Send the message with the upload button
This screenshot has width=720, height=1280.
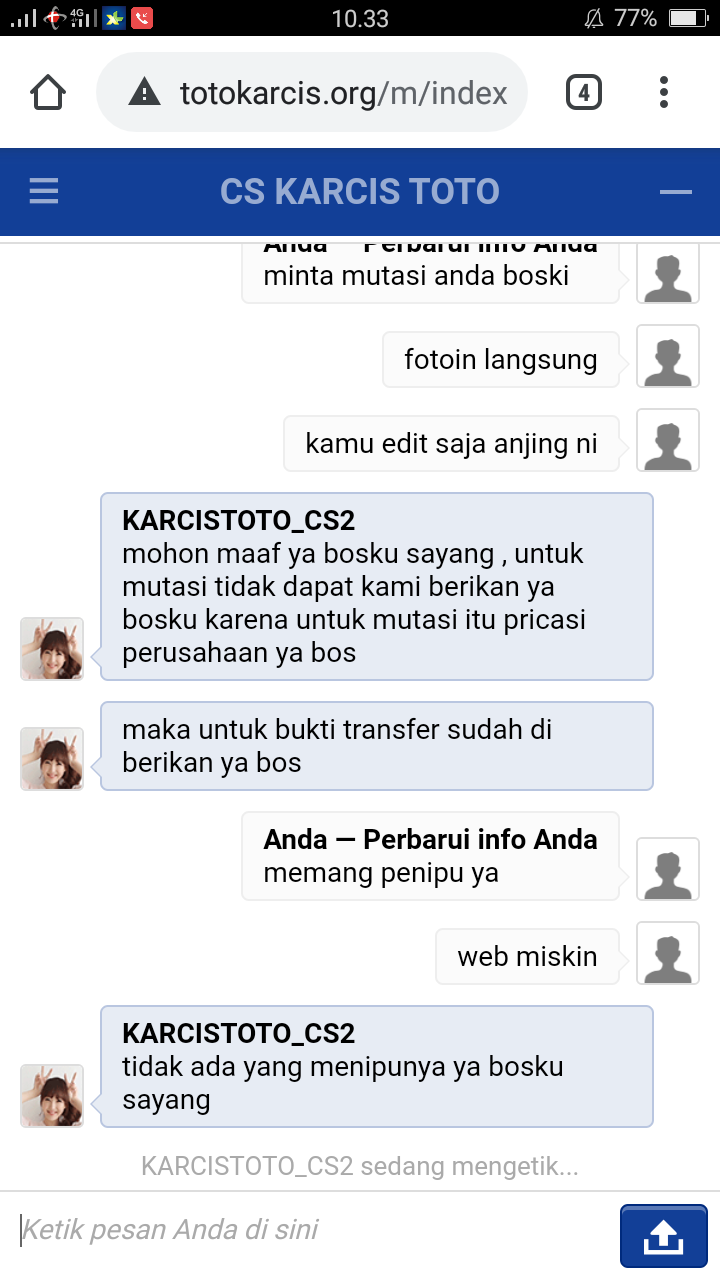tap(664, 1236)
